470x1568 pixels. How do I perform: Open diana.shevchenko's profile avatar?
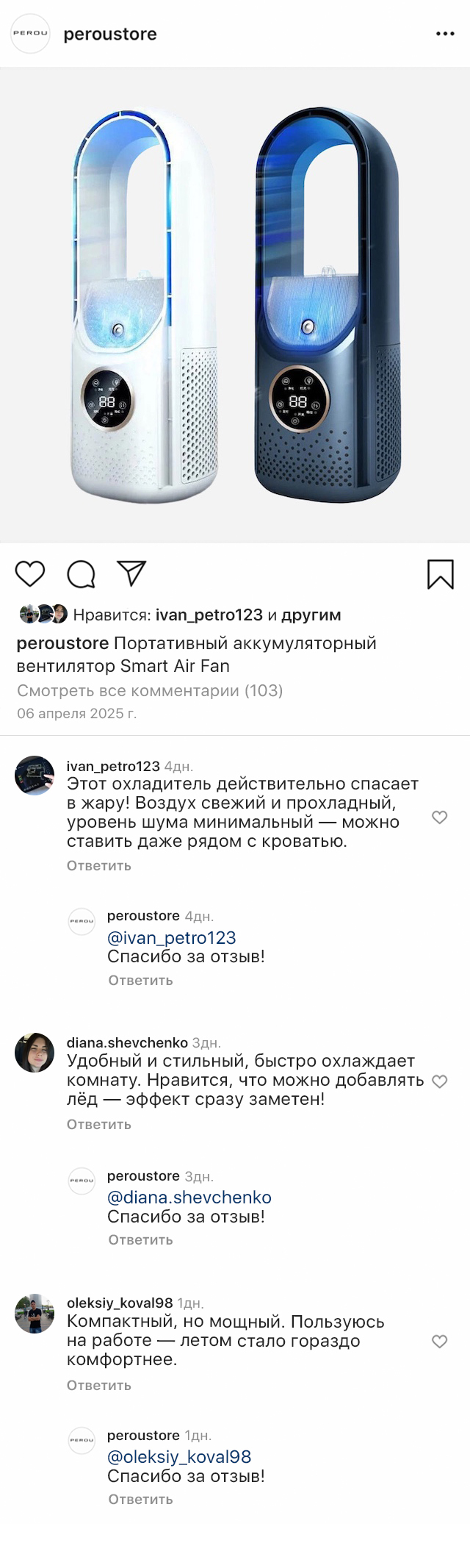pos(35,1053)
